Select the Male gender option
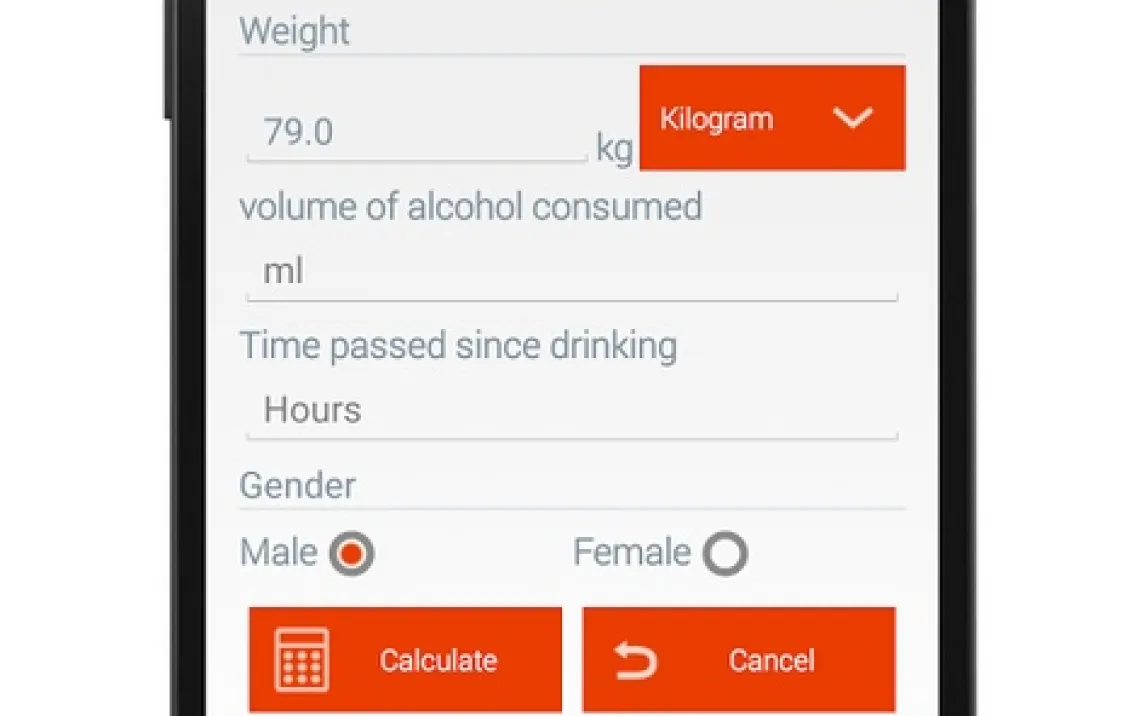Screen dimensions: 1146x716 pyautogui.click(x=352, y=554)
